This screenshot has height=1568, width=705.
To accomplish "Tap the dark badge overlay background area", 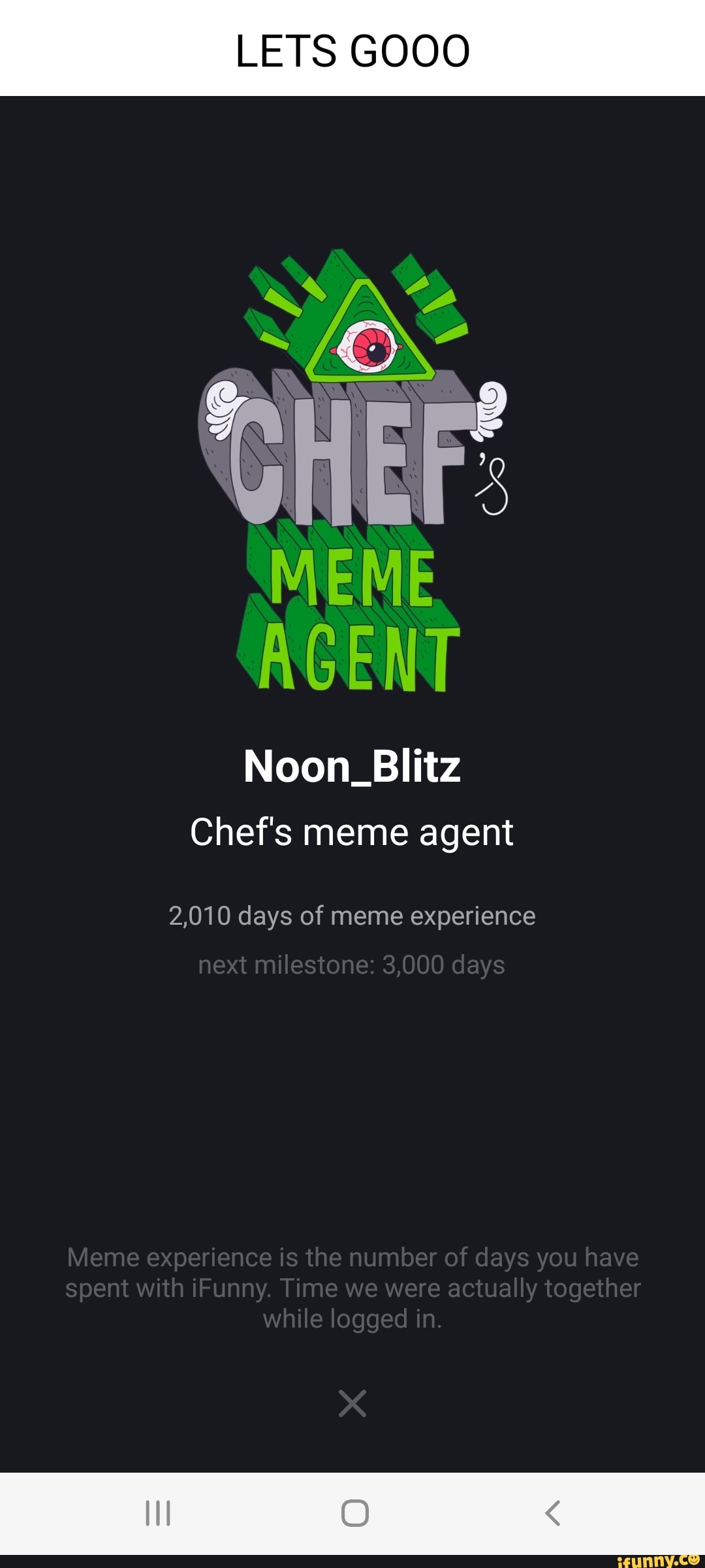I will tap(352, 1110).
